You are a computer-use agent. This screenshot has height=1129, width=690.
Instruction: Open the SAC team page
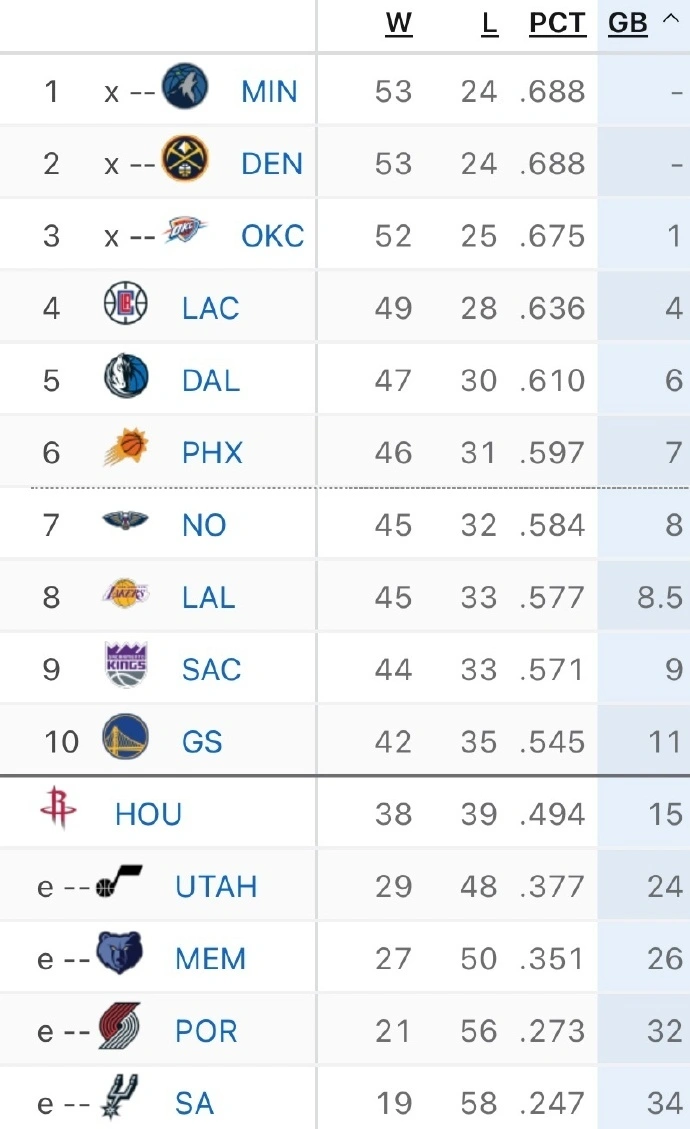coord(211,670)
